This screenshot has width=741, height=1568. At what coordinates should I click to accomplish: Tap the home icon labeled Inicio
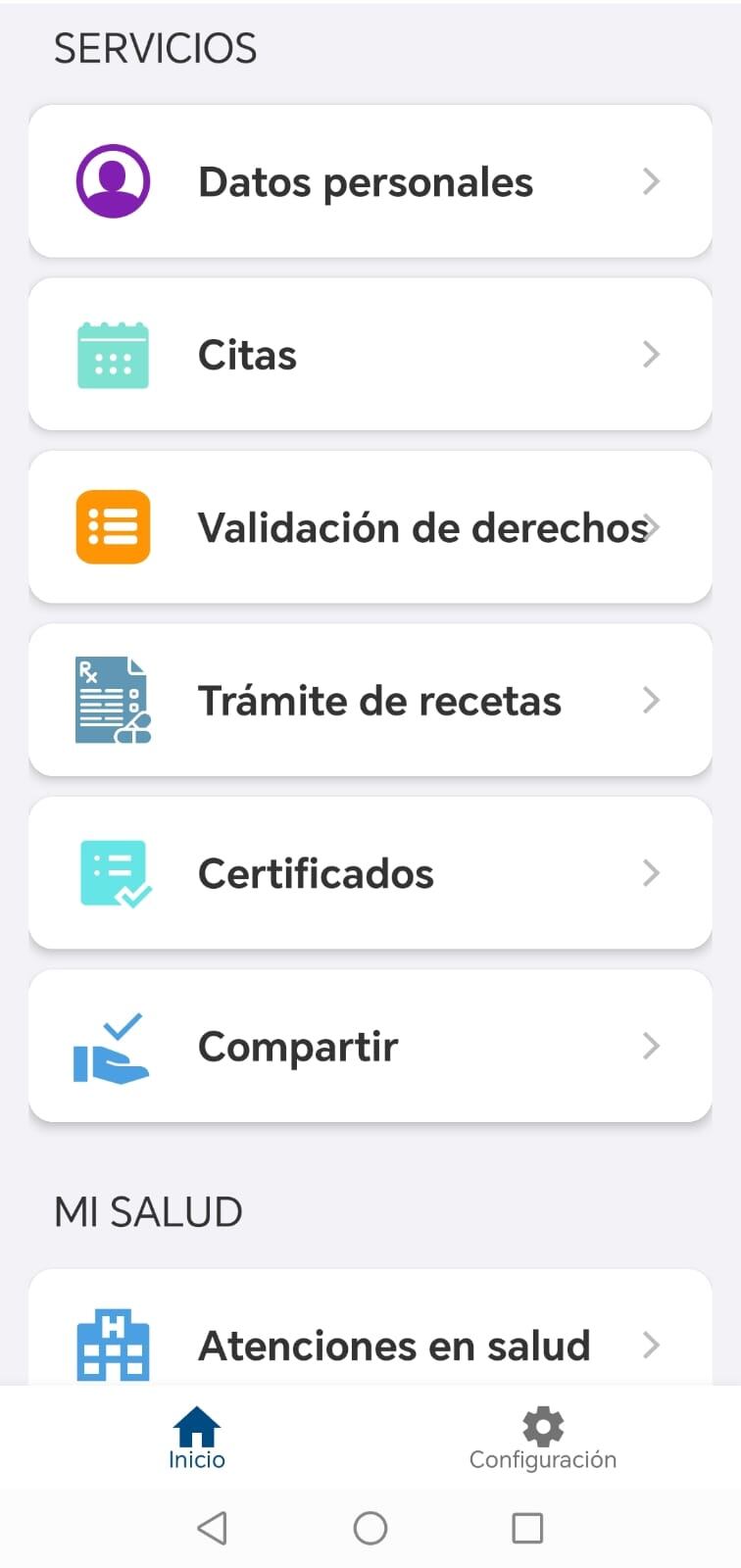tap(196, 1427)
